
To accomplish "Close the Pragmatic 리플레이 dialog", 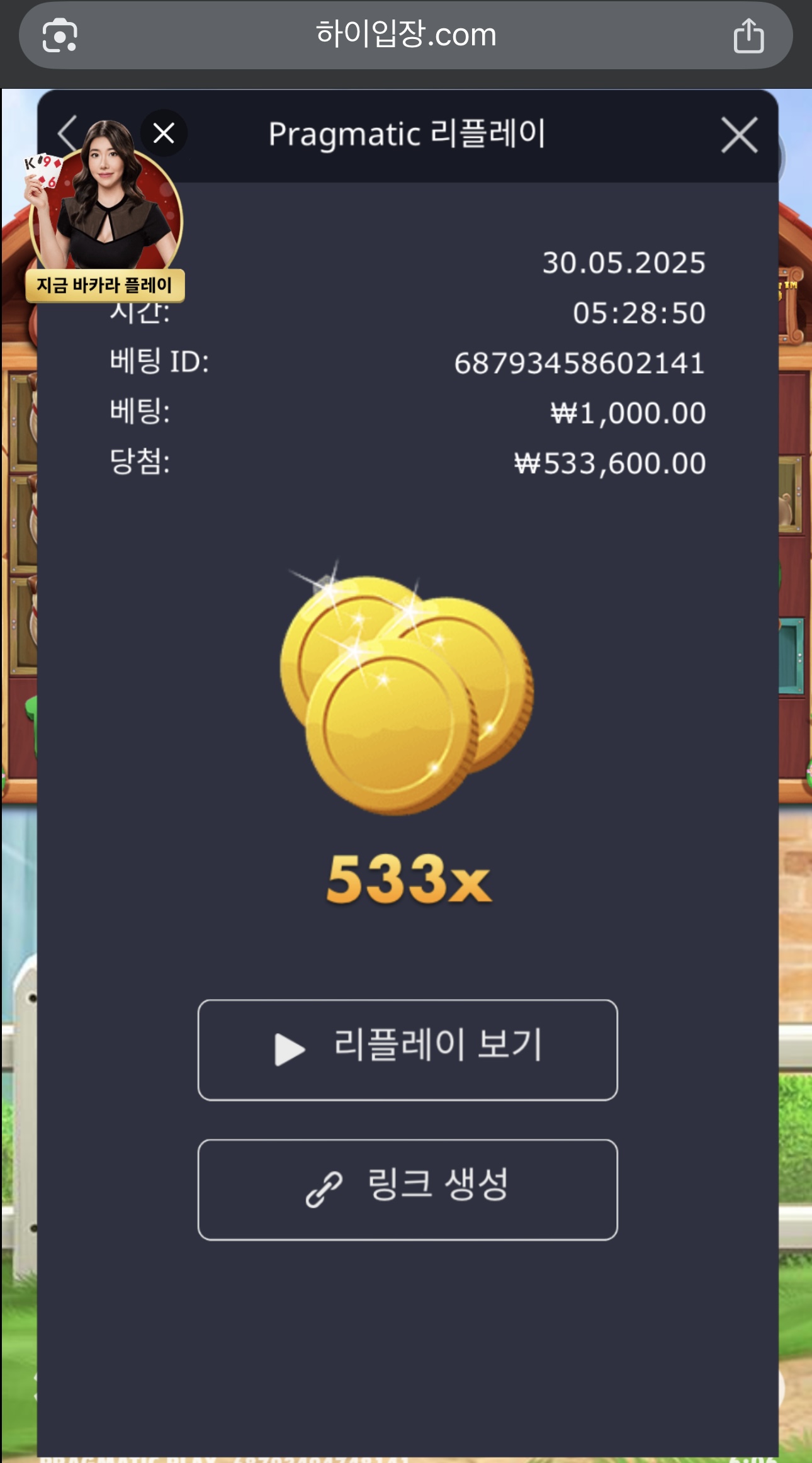I will click(x=739, y=135).
